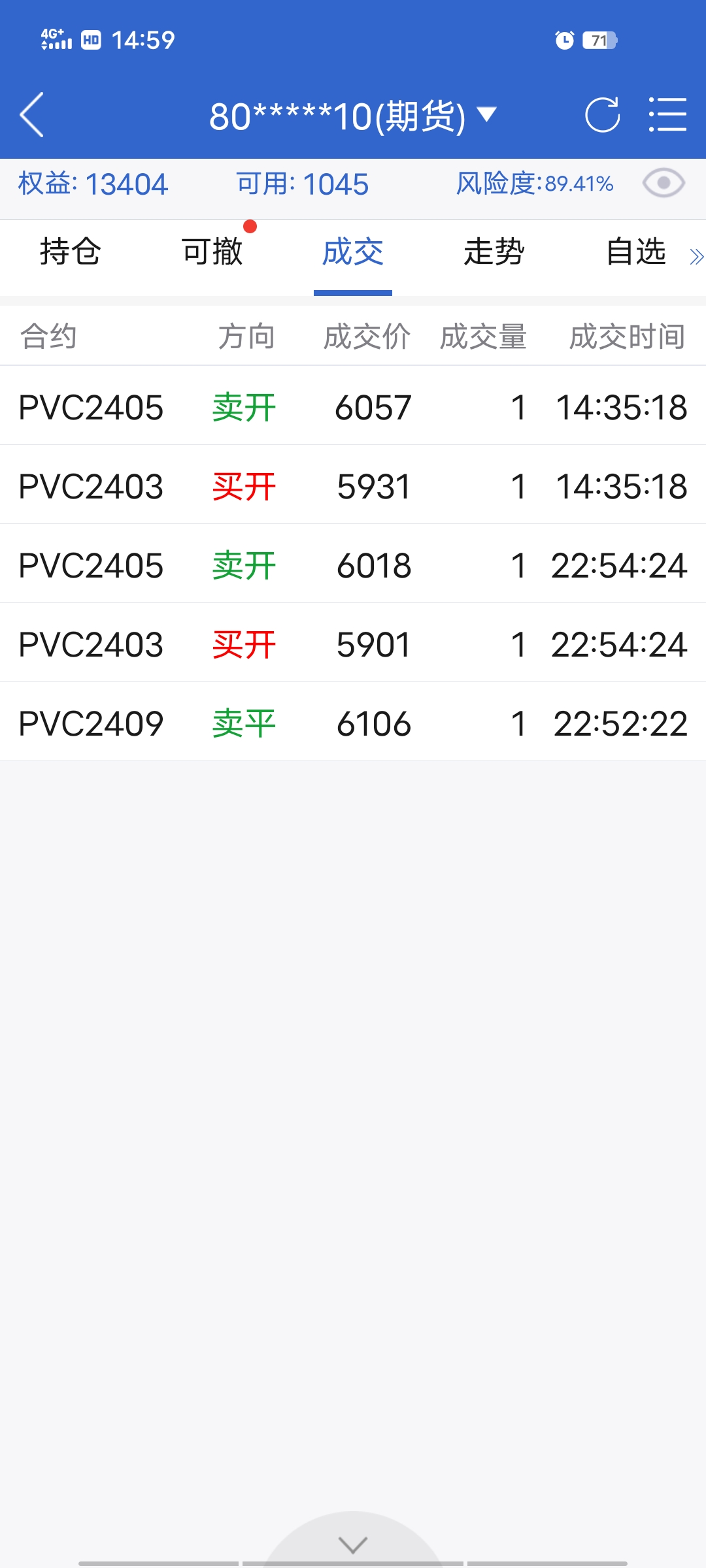Open the PVC2409 卖平 trade at 6106

[x=353, y=723]
